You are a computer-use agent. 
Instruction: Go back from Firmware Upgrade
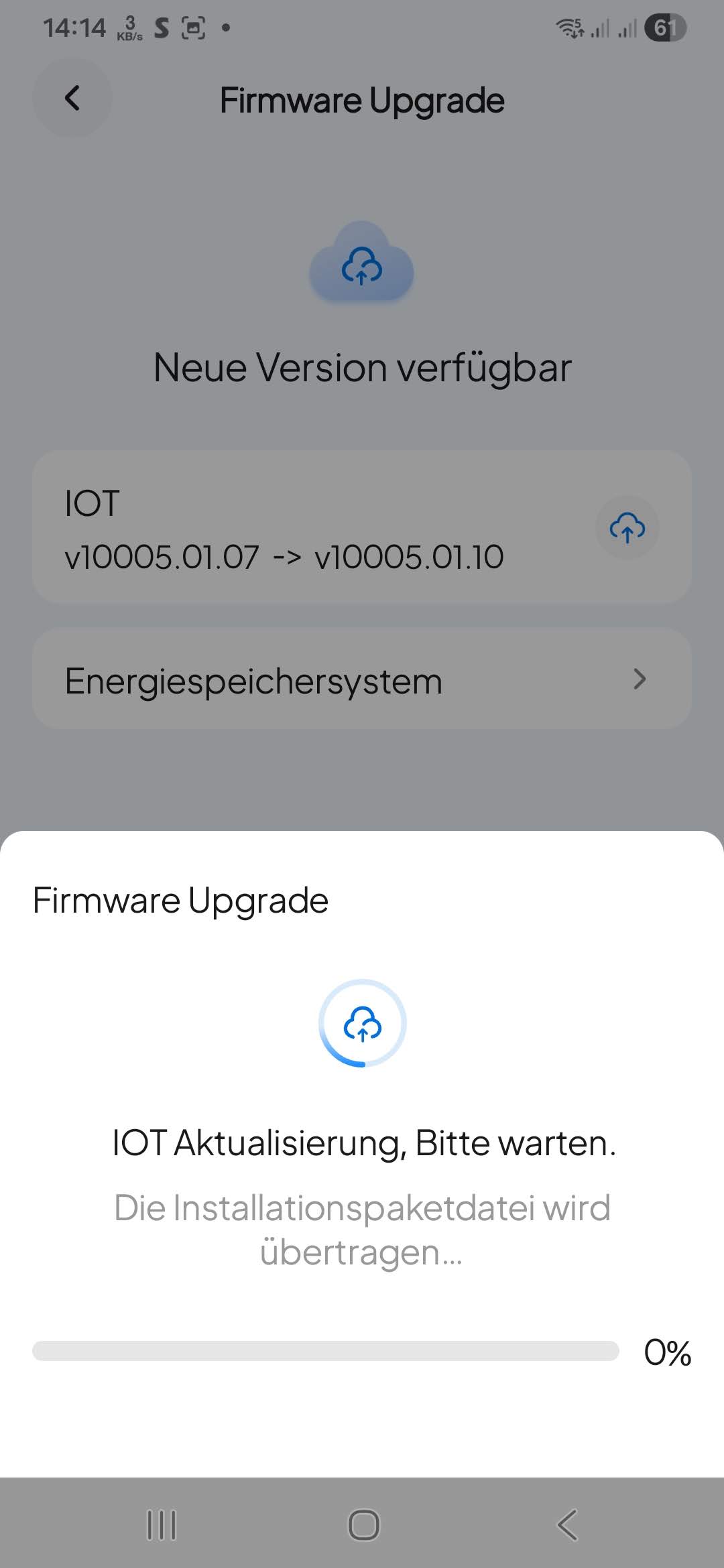click(x=72, y=99)
